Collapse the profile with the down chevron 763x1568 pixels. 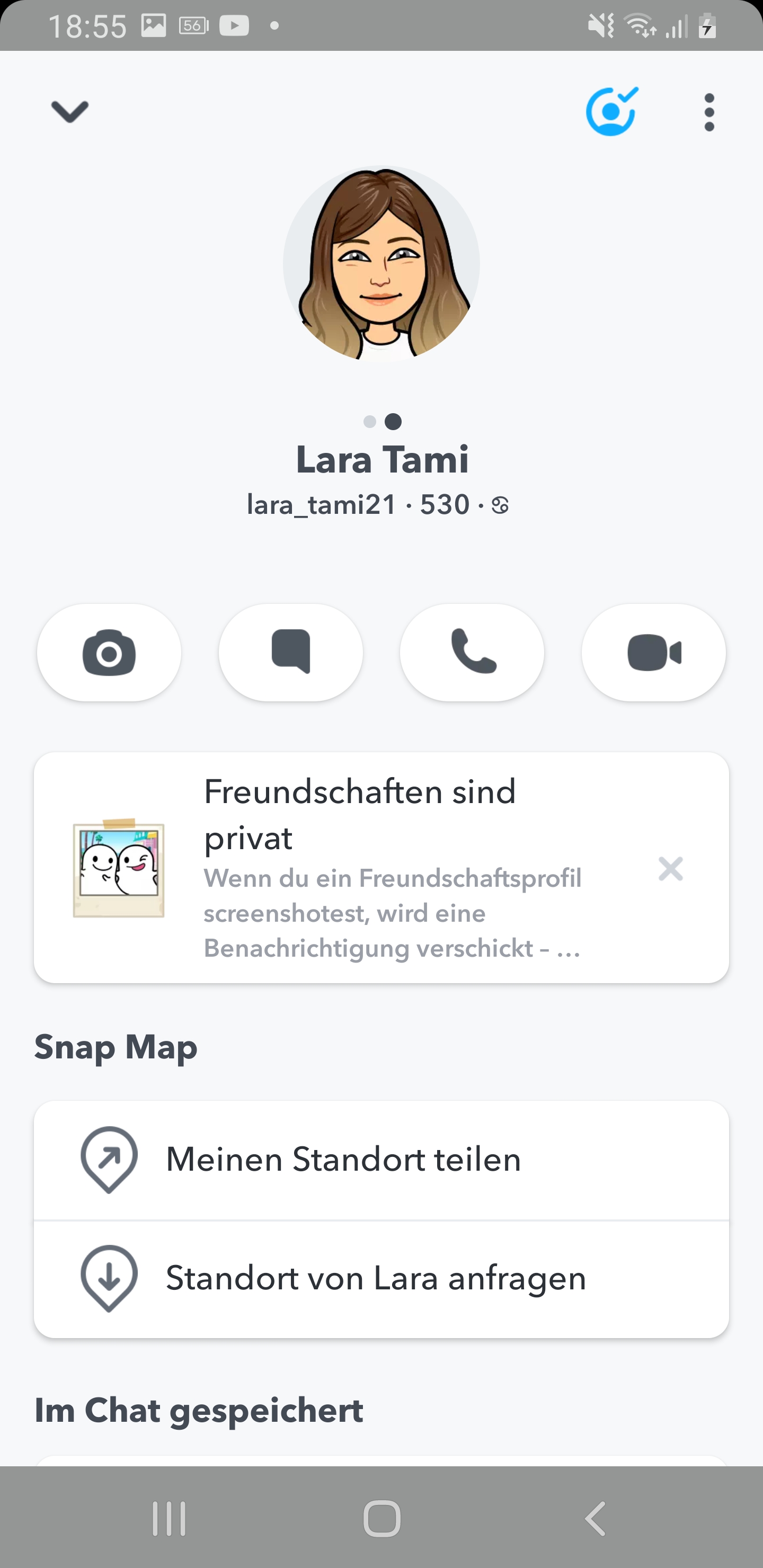(69, 112)
